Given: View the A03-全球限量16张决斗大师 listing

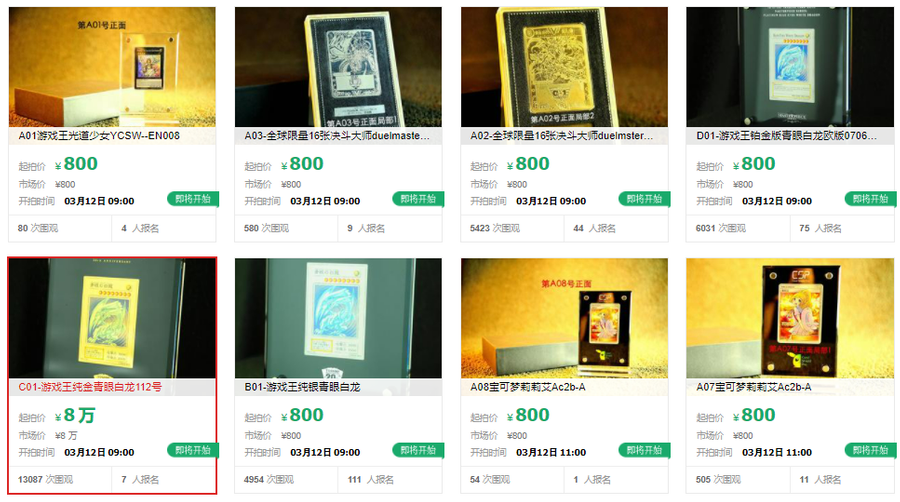Looking at the screenshot, I should pos(337,135).
